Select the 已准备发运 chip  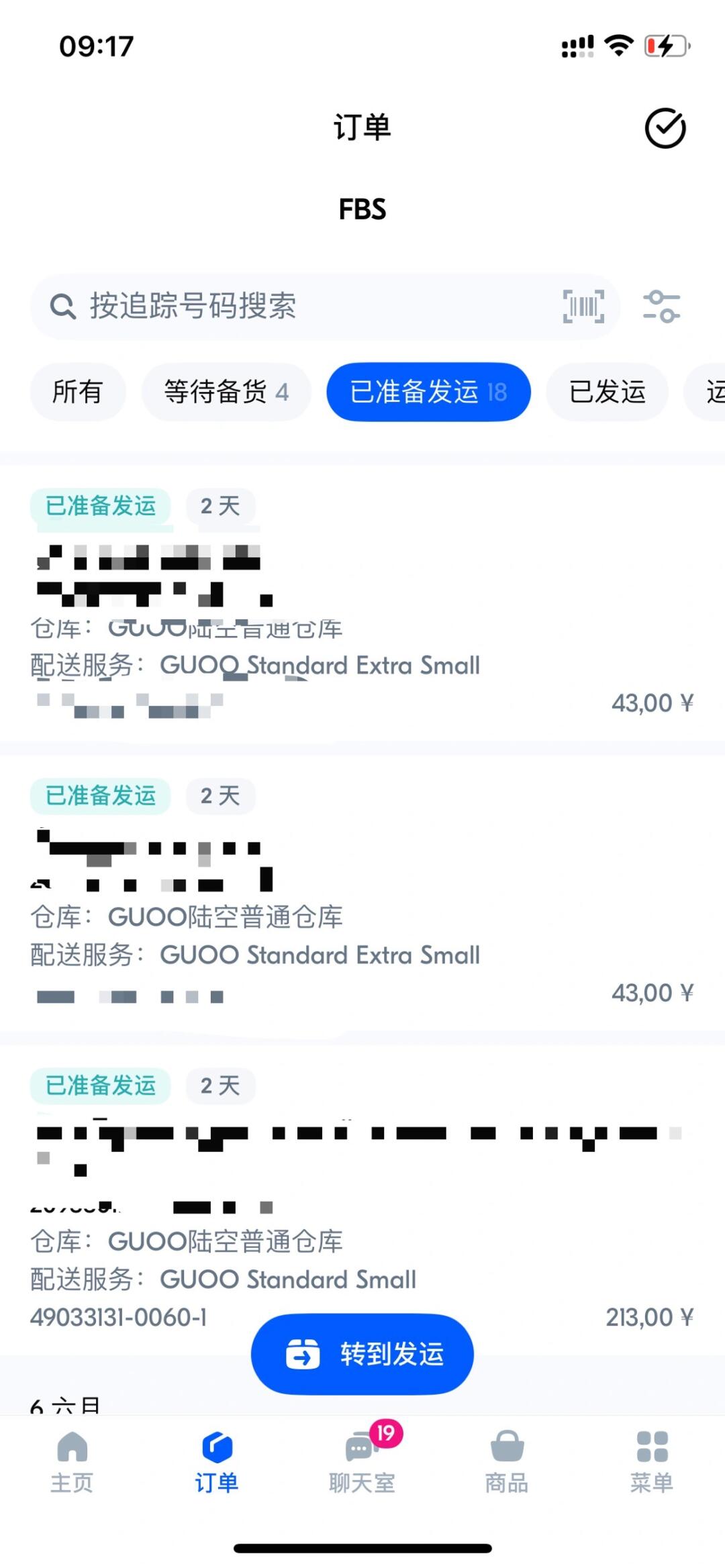[428, 392]
